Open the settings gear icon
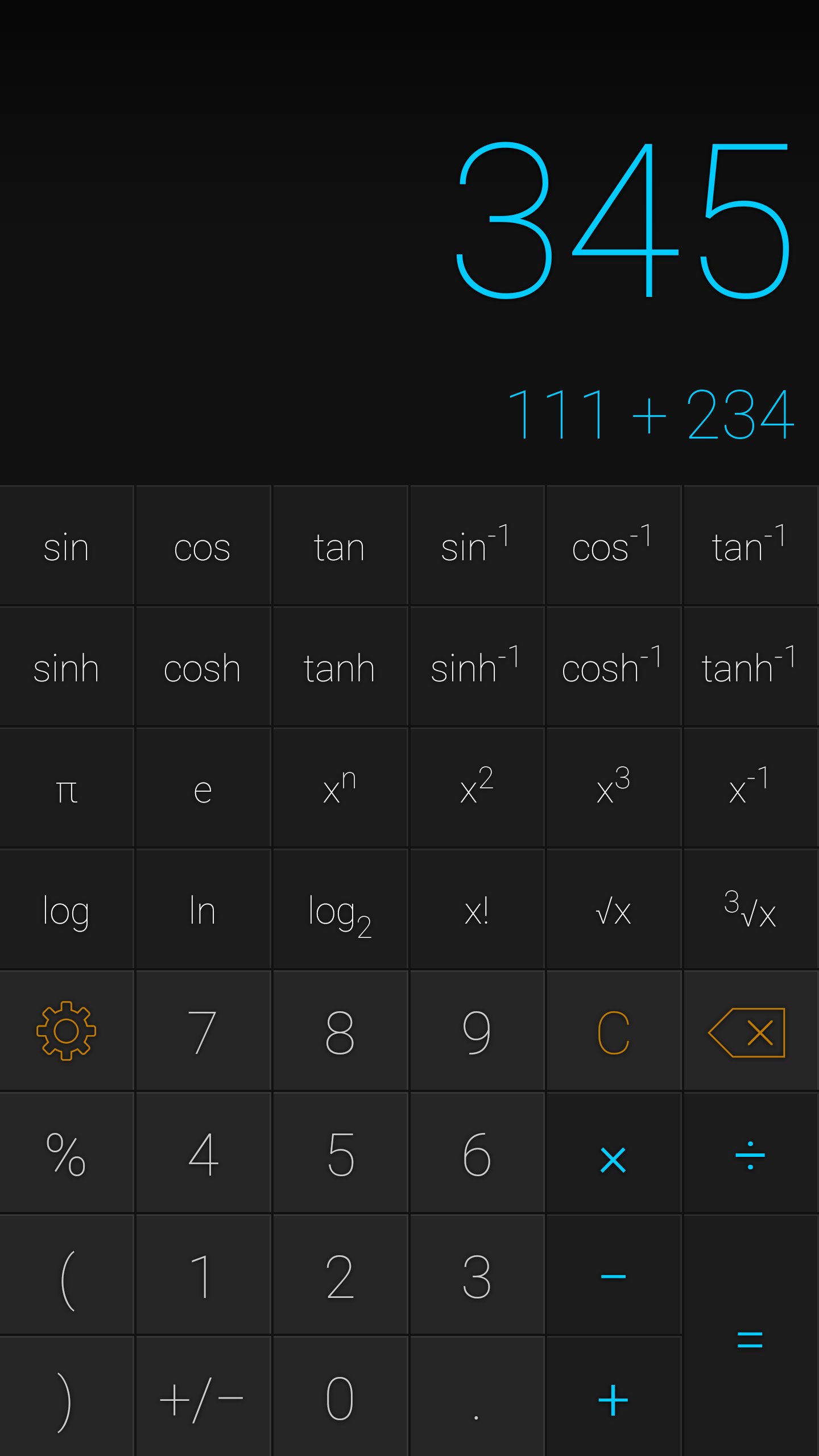819x1456 pixels. pos(67,1031)
